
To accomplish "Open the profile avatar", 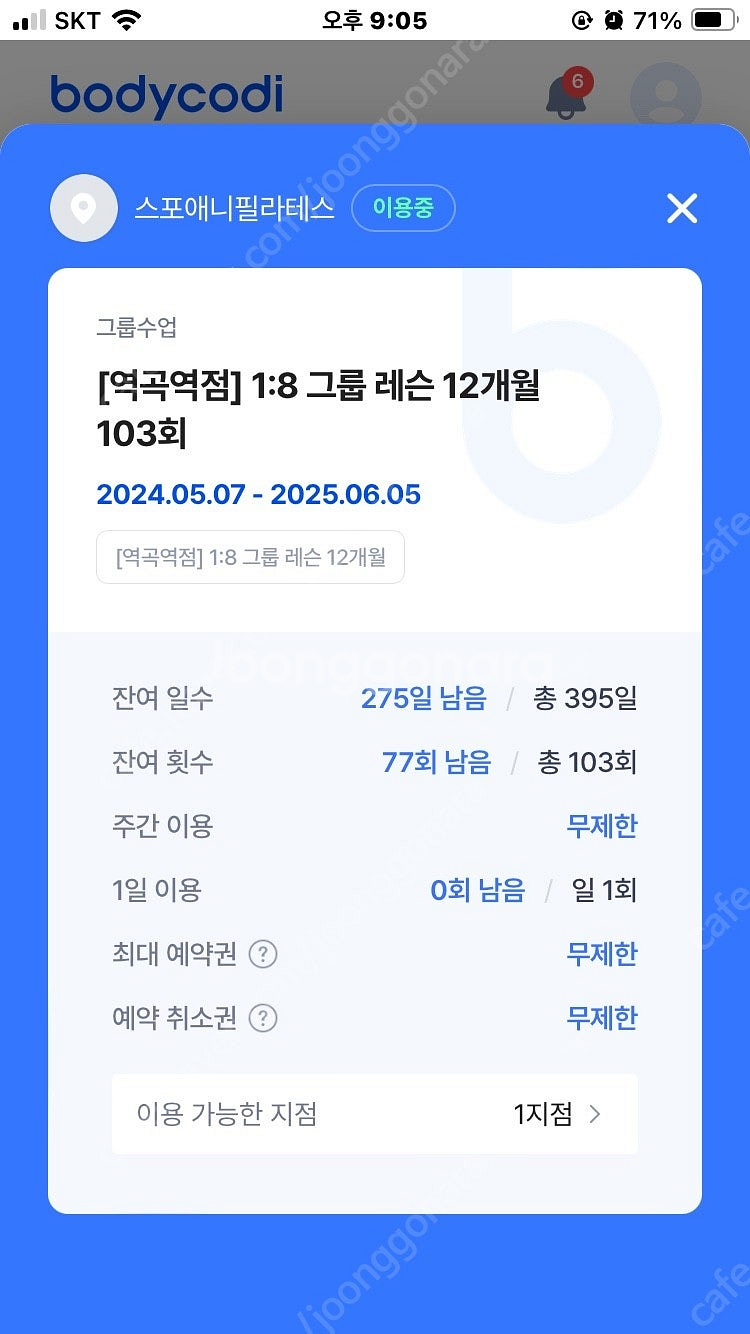I will tap(666, 97).
